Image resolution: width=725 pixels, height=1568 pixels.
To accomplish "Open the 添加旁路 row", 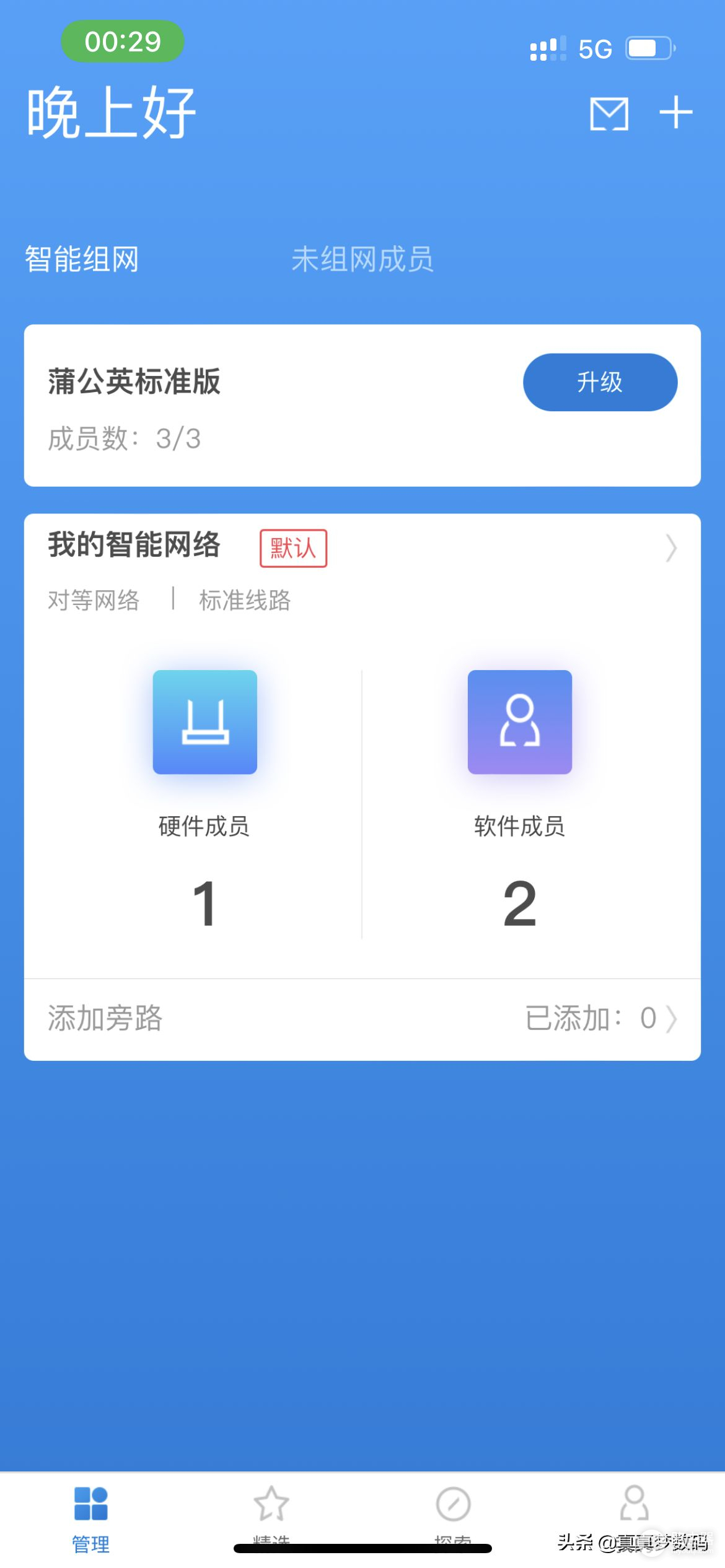I will [362, 1019].
